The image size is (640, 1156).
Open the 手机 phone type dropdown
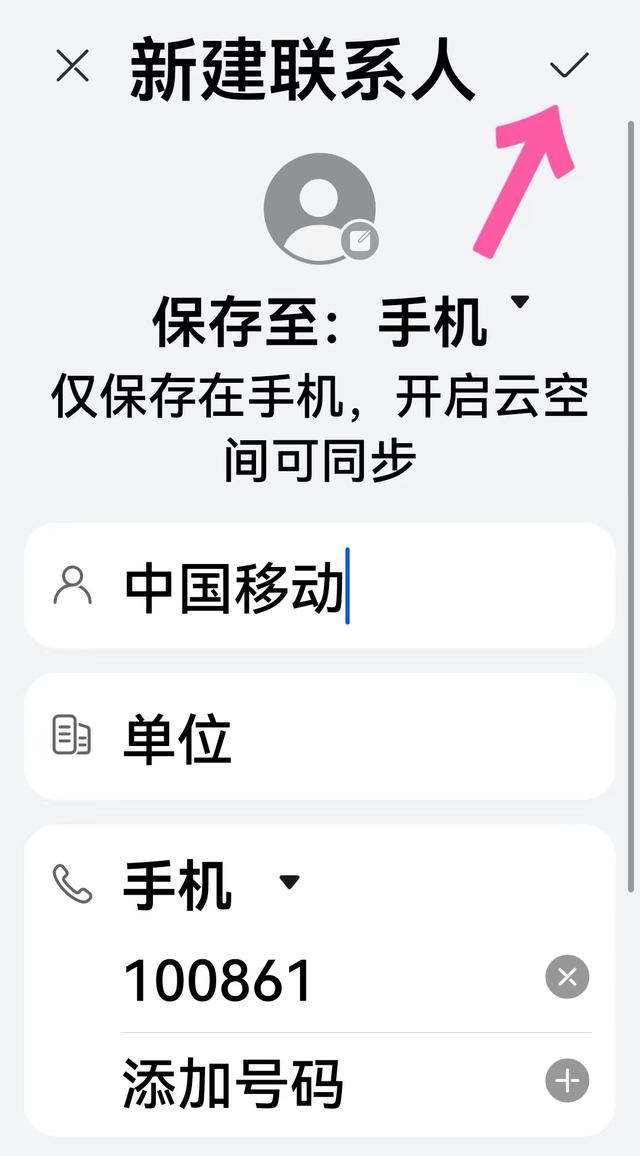[x=212, y=883]
